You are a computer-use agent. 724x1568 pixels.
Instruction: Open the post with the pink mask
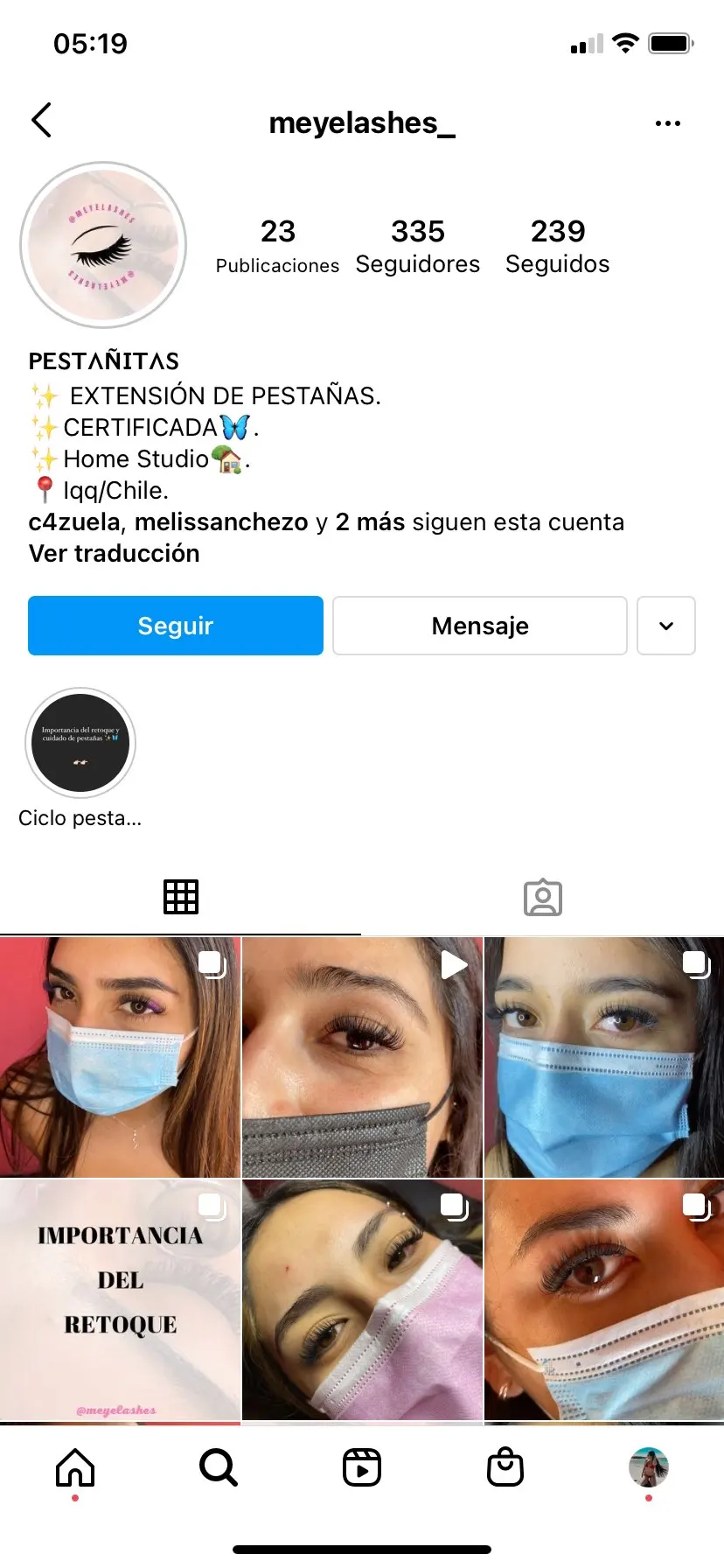(362, 1299)
